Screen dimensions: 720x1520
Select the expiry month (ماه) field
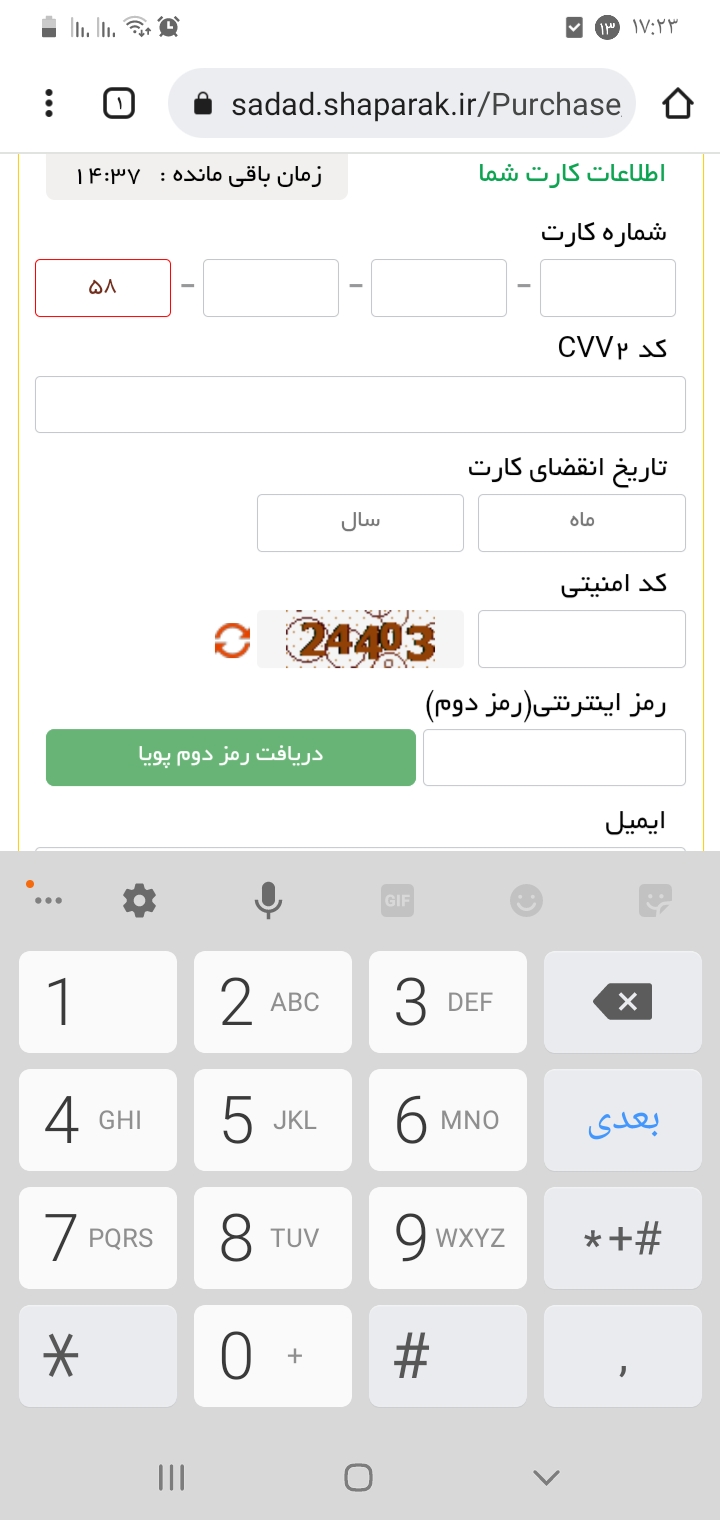581,522
